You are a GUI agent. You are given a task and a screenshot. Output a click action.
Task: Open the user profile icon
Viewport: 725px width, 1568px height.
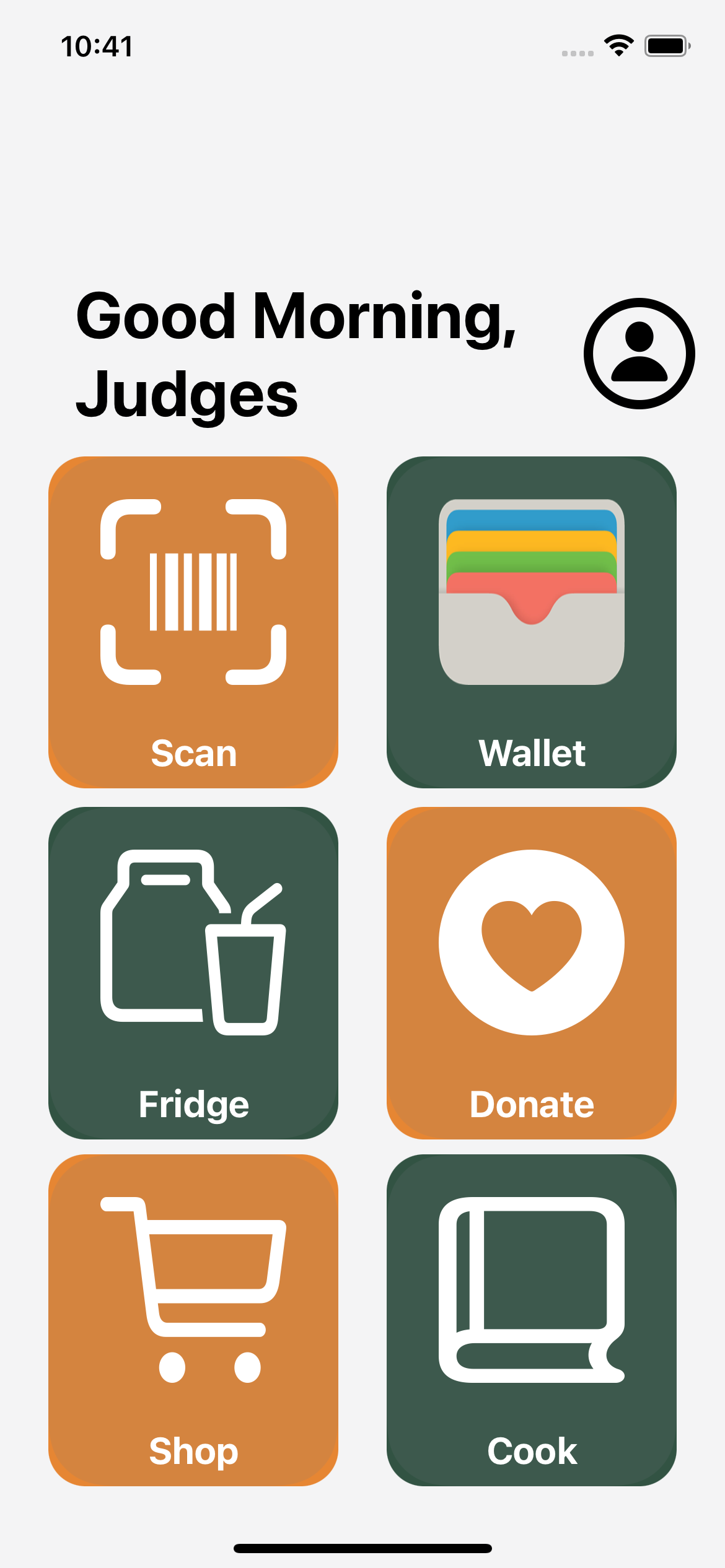click(639, 354)
